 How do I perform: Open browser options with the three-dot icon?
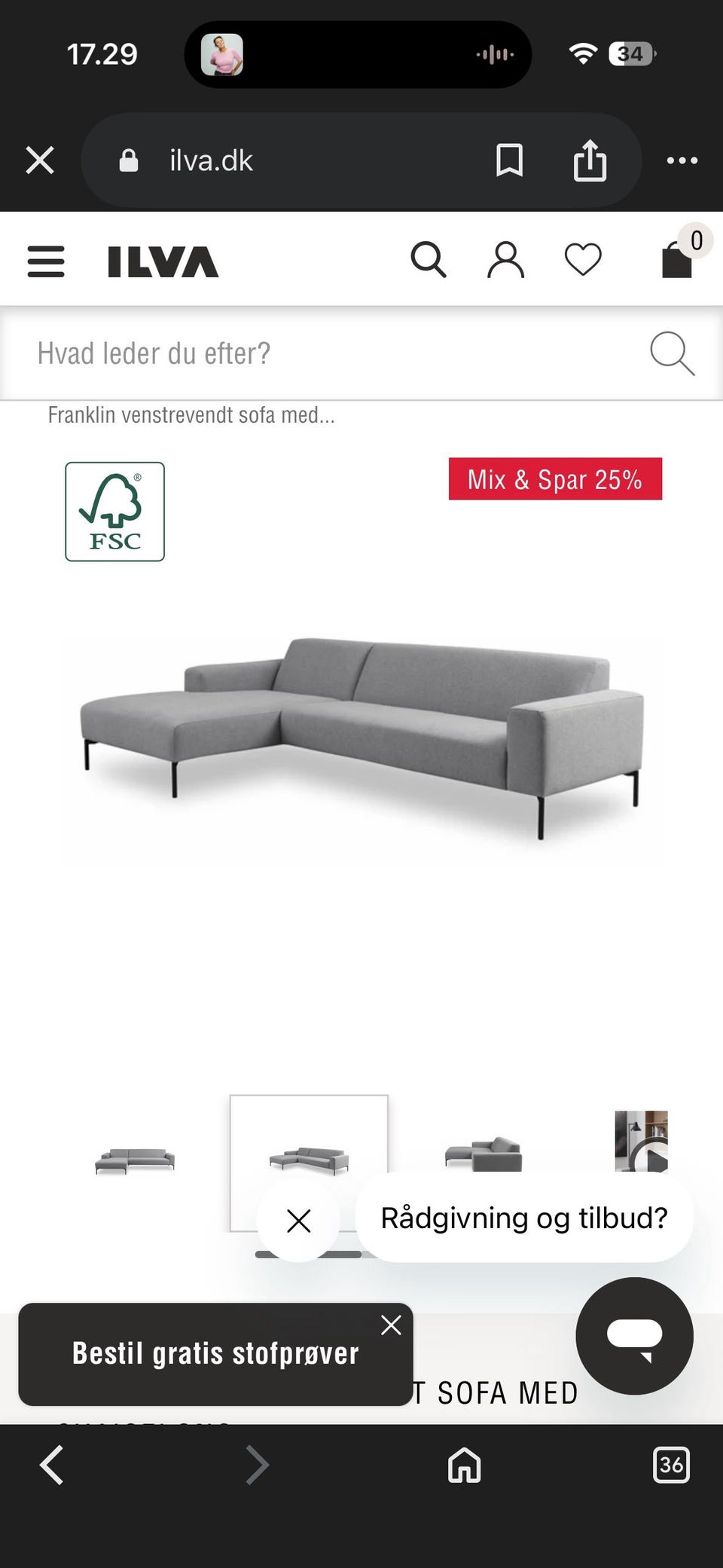pyautogui.click(x=682, y=160)
